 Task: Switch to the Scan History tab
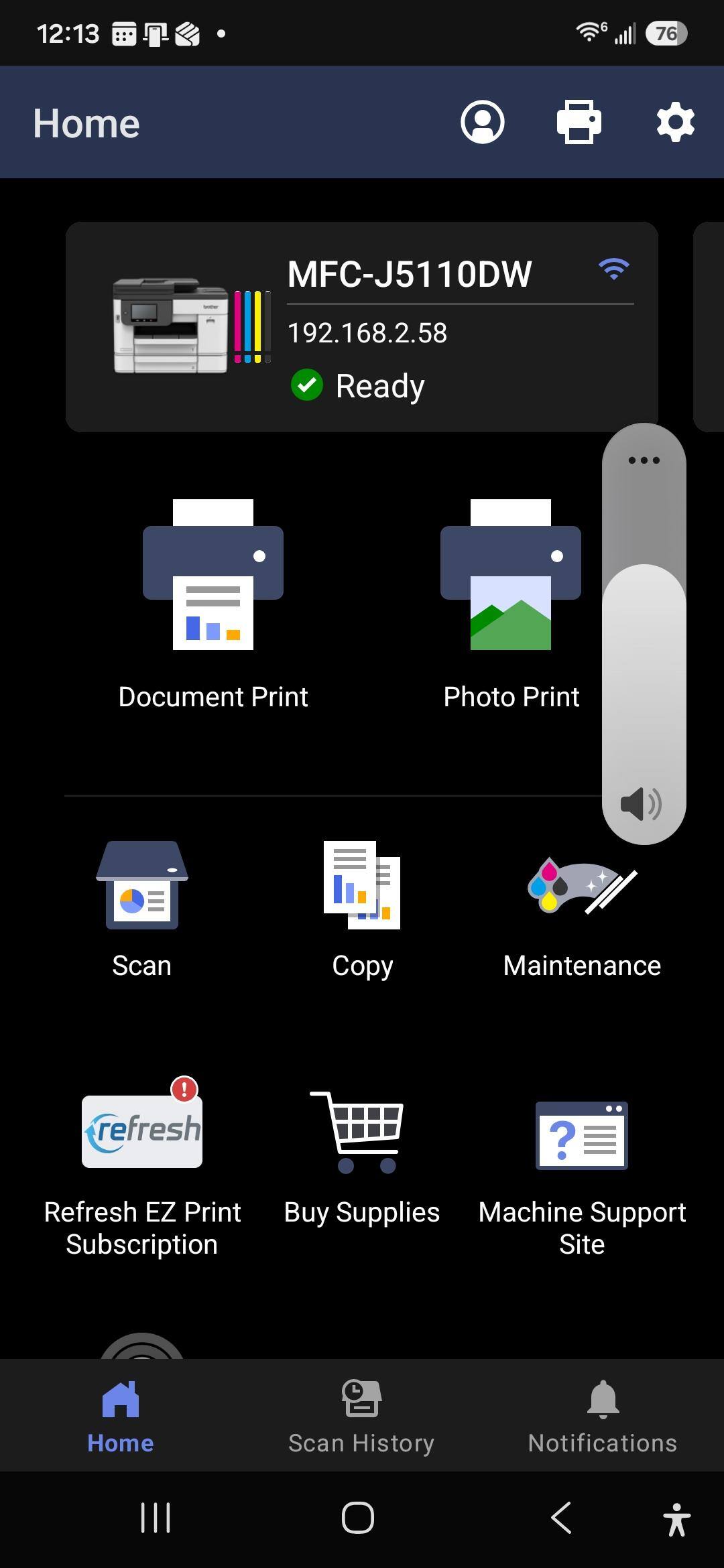[361, 1415]
